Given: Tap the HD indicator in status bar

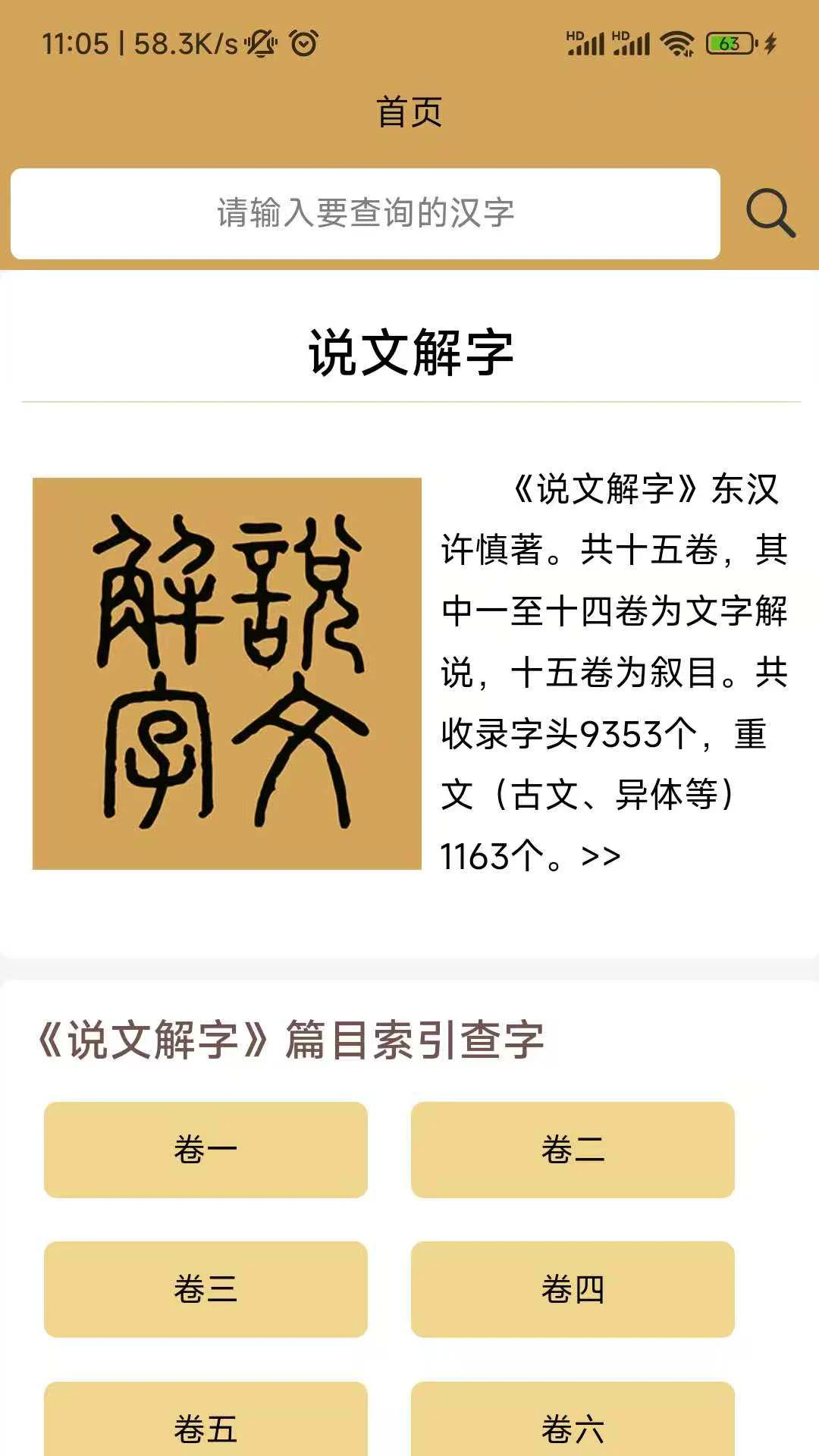Looking at the screenshot, I should pyautogui.click(x=574, y=33).
